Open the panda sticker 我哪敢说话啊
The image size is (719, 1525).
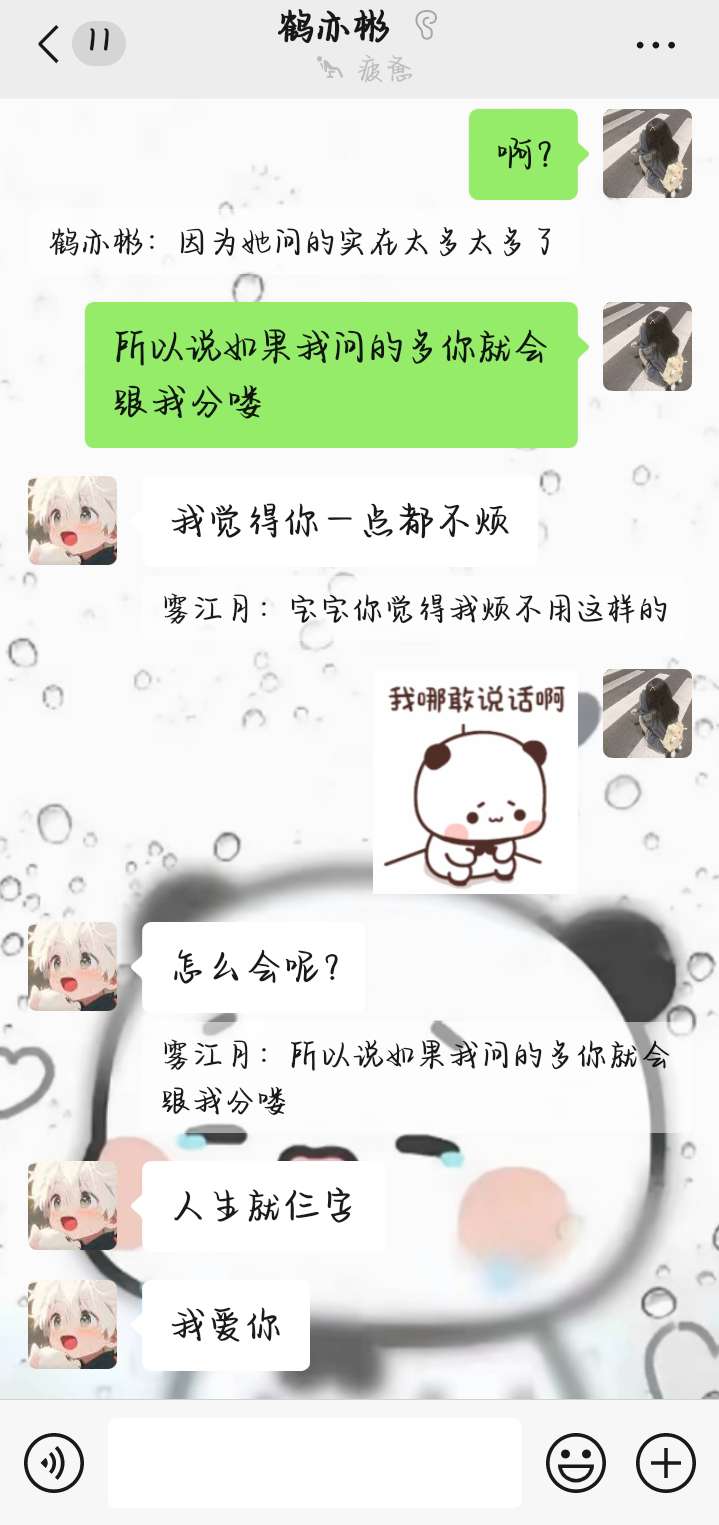pyautogui.click(x=475, y=781)
